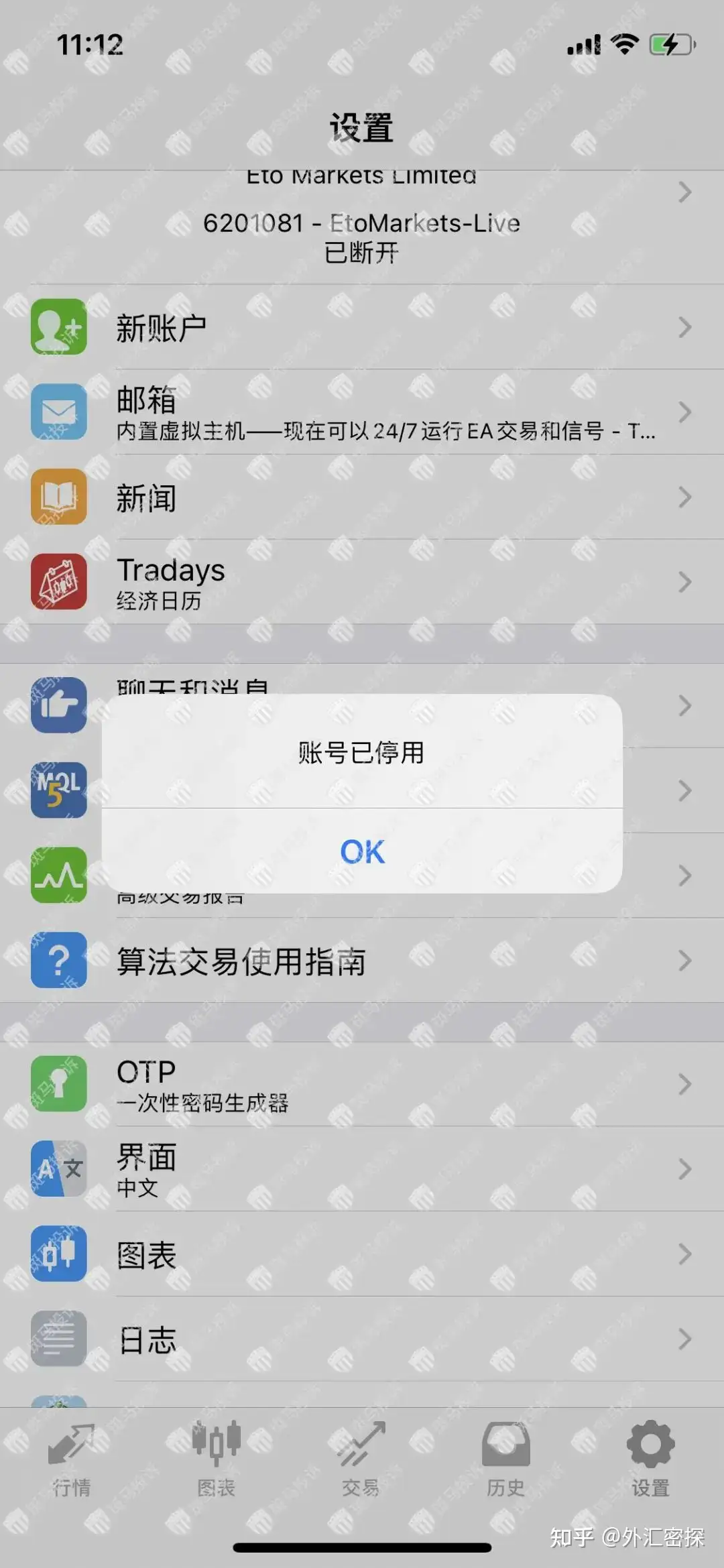Open the 新账户 row
724x1568 pixels.
(362, 328)
